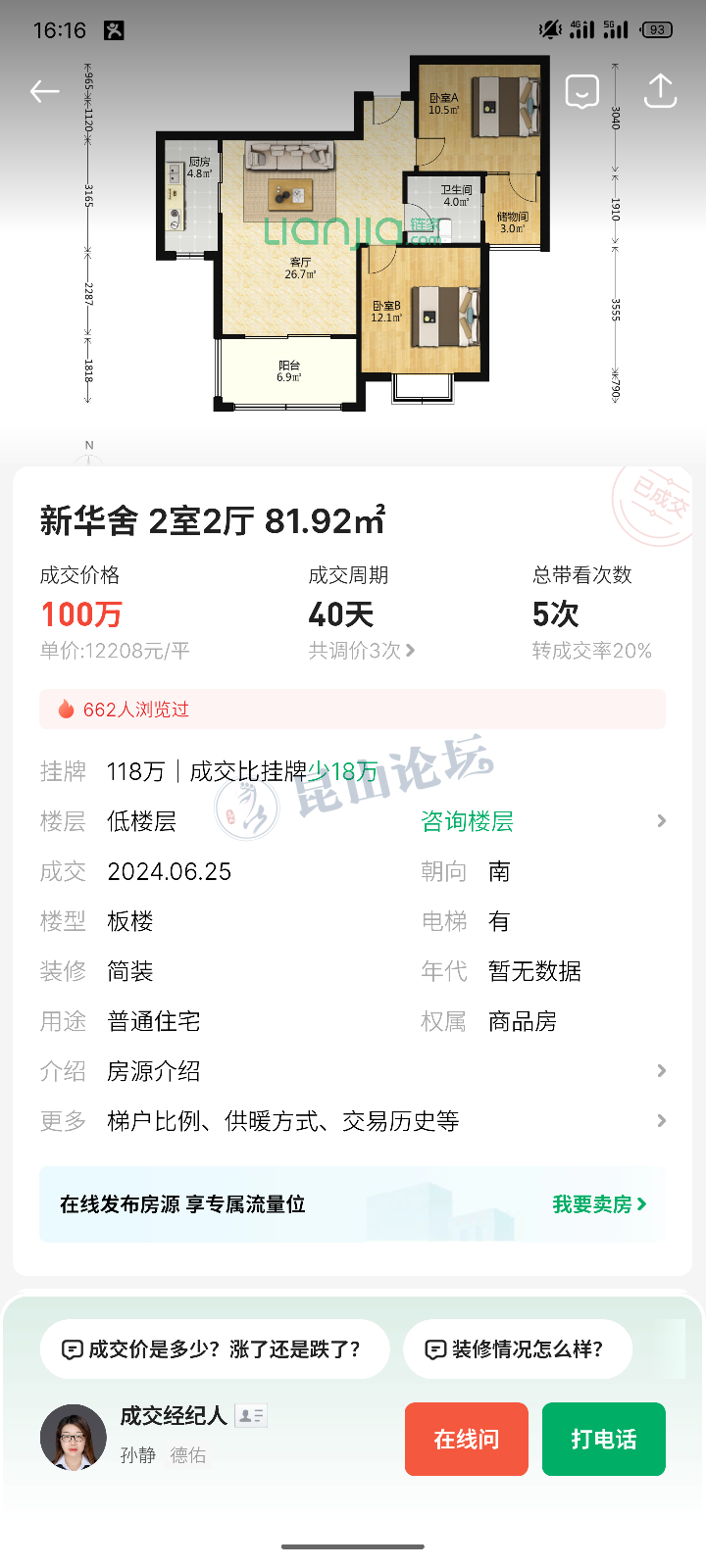Open the message icon in the header
706x1568 pixels.
click(x=582, y=92)
